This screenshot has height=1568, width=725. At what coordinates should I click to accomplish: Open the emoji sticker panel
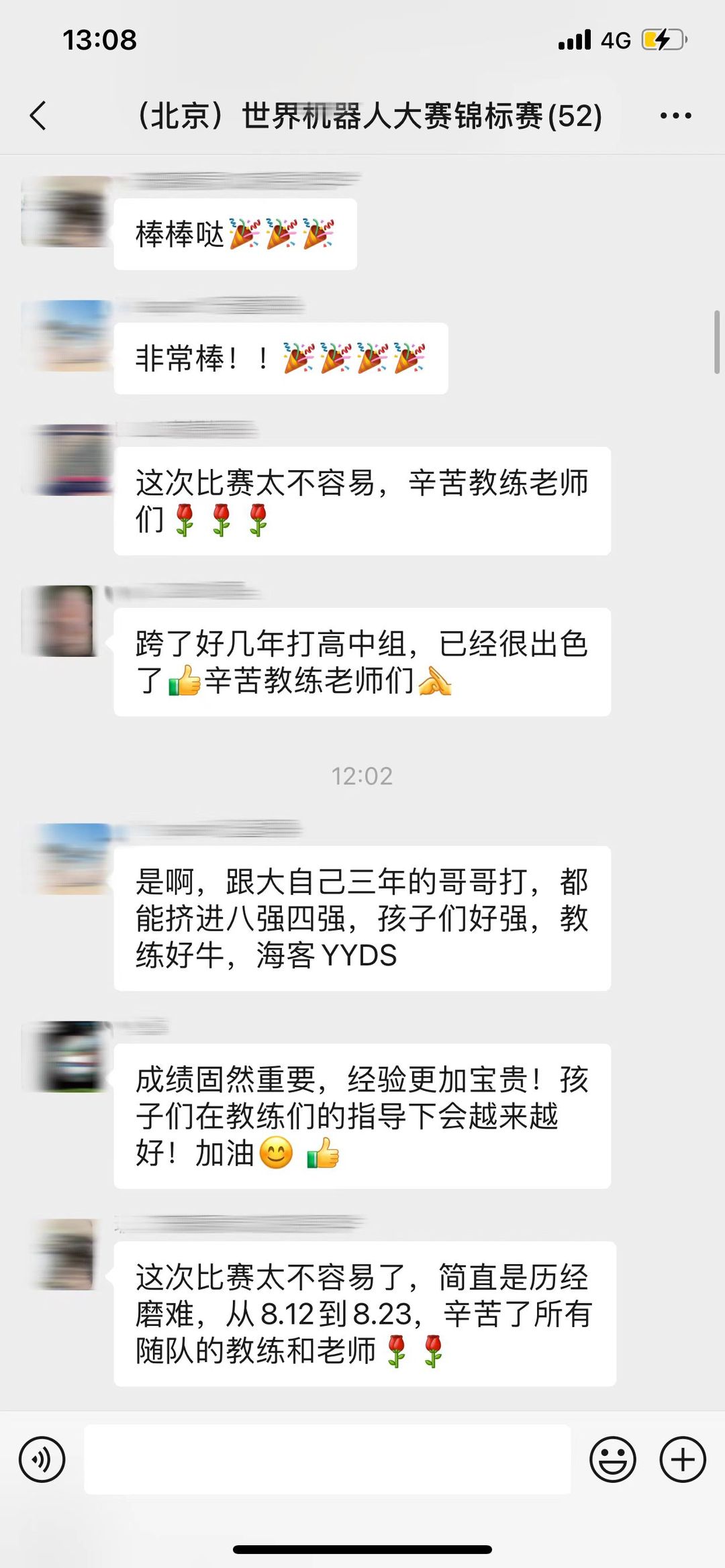click(x=612, y=1459)
